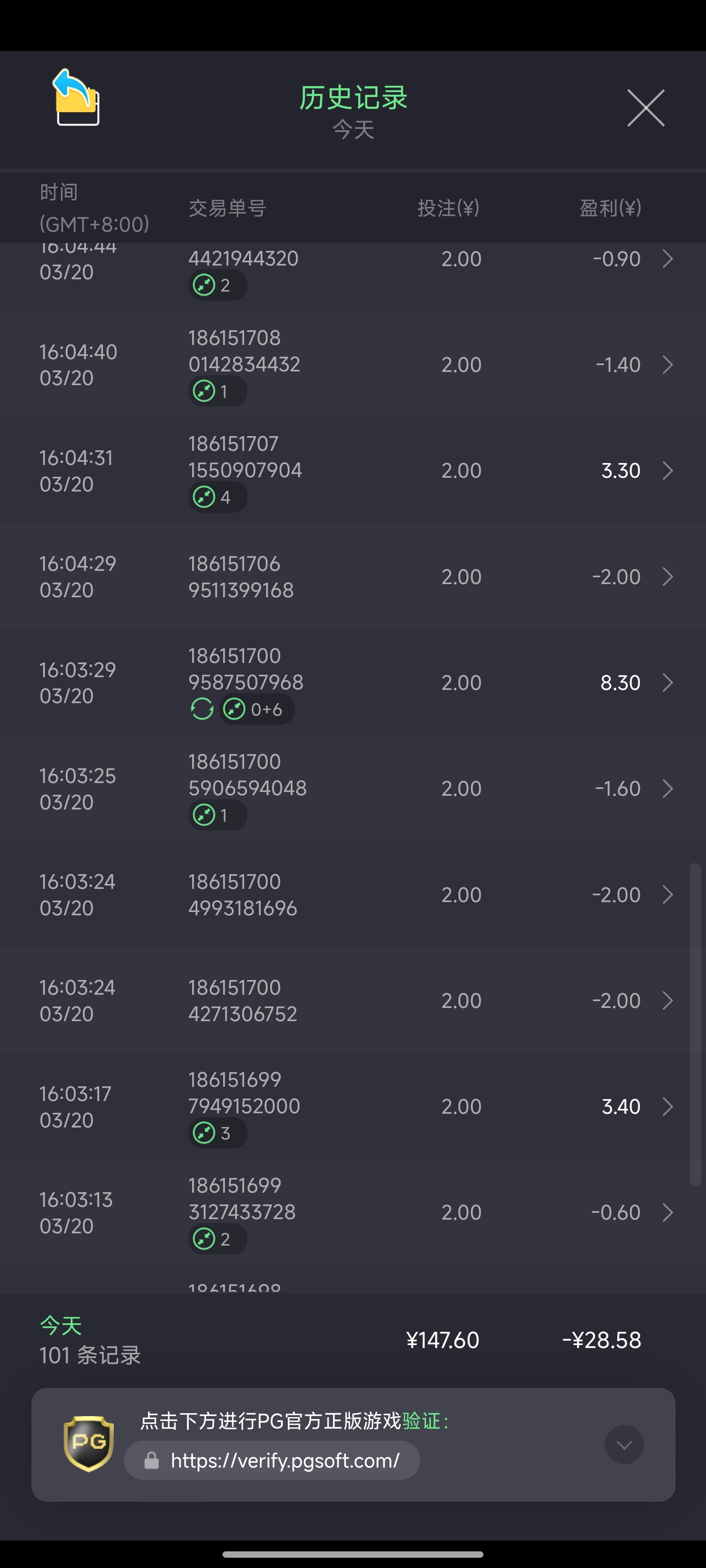This screenshot has width=706, height=1568.
Task: Click the green respin icon on record 9587507968
Action: coord(203,709)
